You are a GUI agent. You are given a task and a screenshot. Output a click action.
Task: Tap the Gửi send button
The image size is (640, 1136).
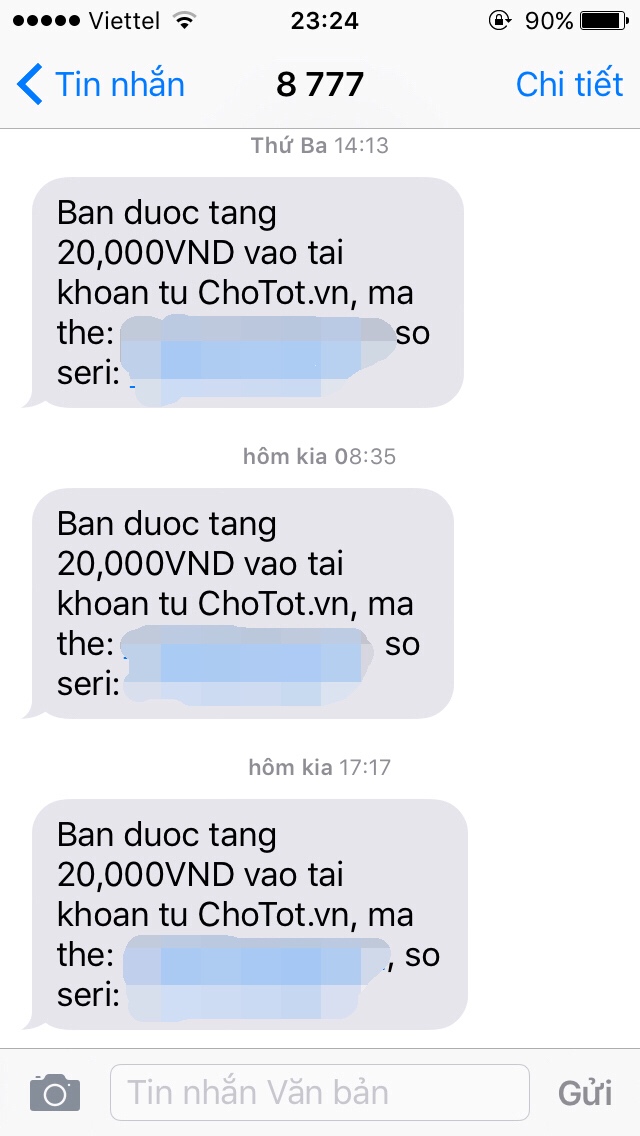click(x=585, y=1093)
